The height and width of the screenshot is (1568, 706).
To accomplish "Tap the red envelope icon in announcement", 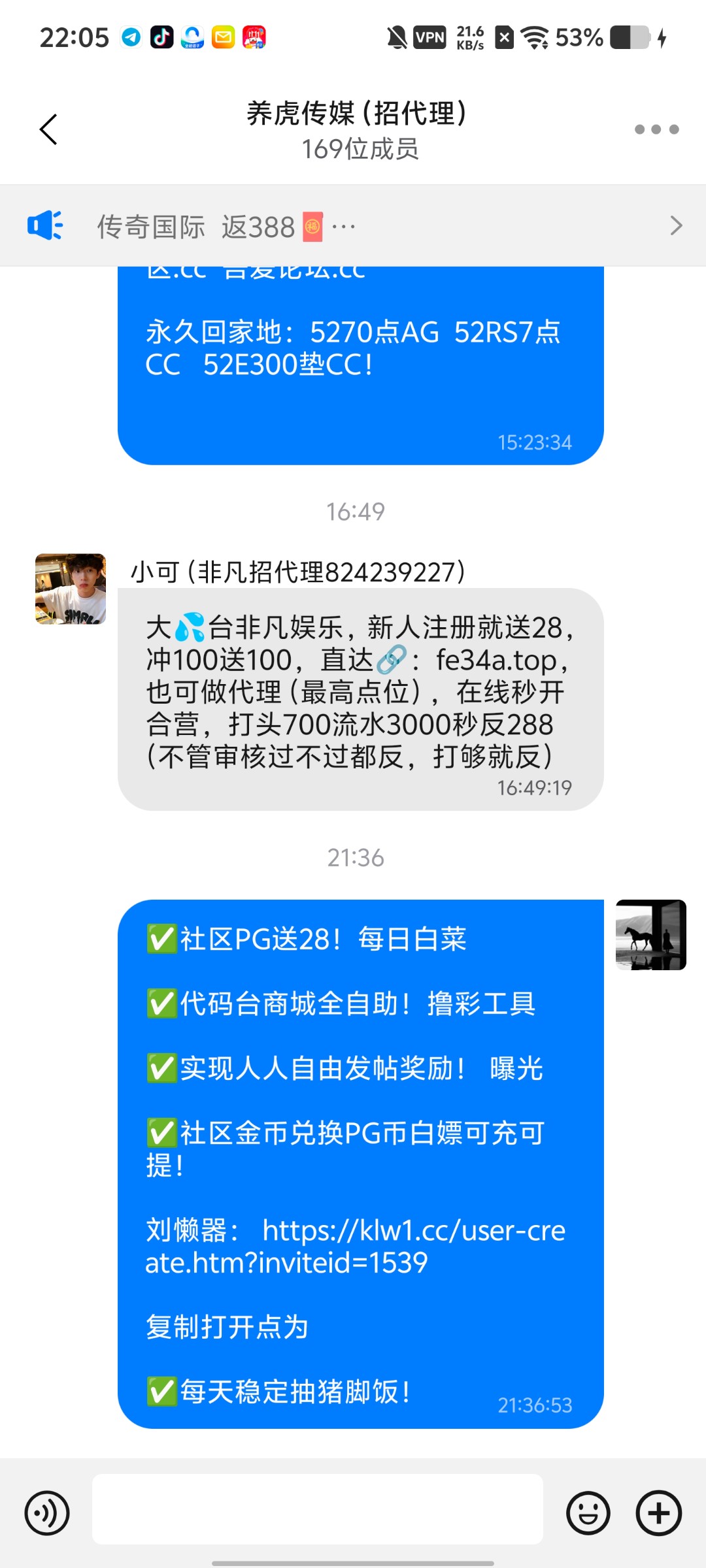I will [x=312, y=226].
